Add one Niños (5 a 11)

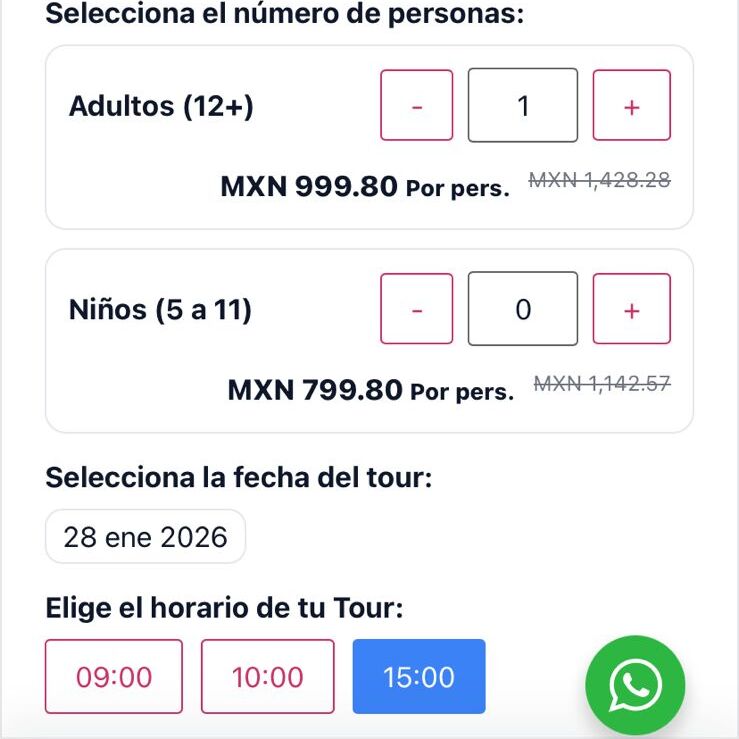coord(631,309)
